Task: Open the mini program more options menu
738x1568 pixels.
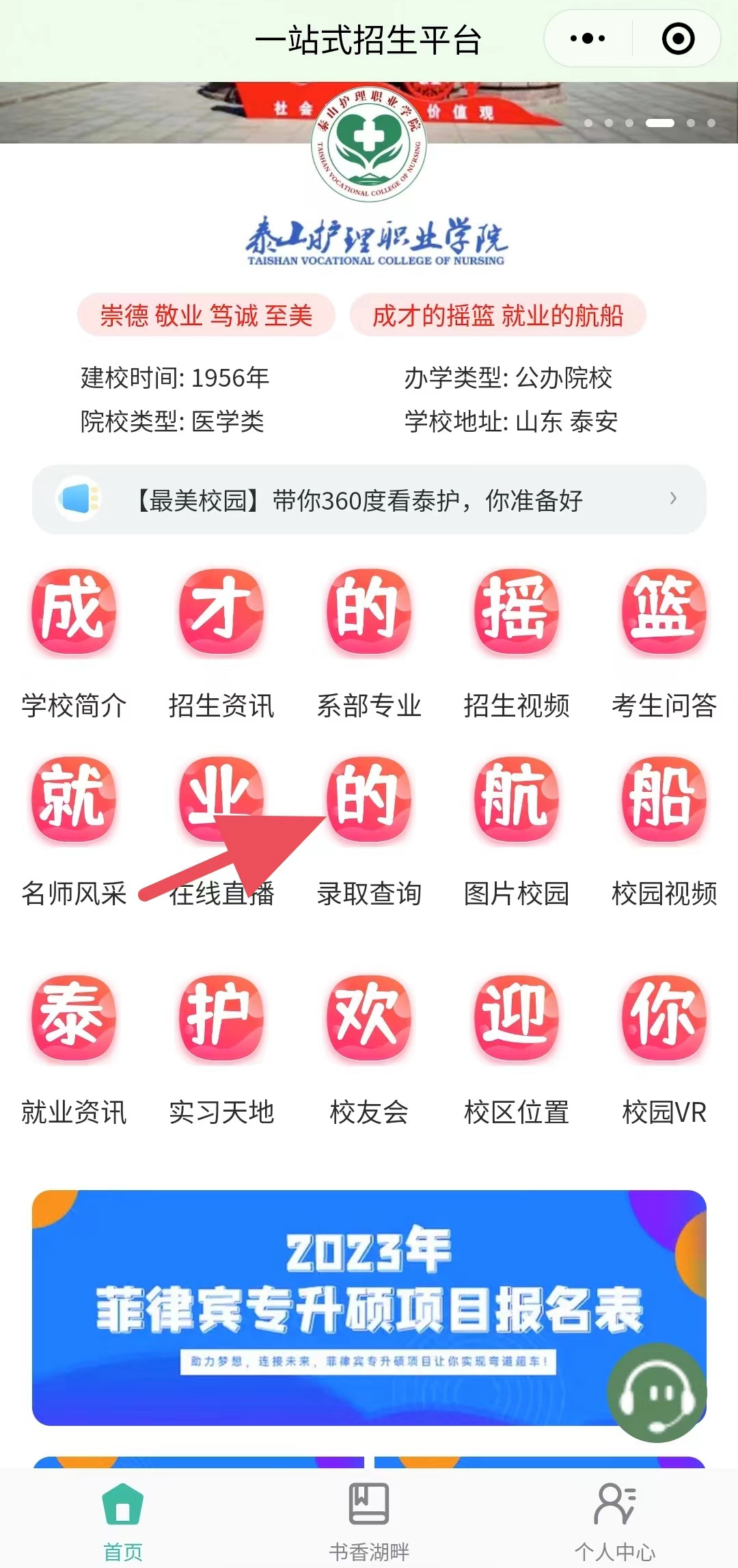Action: click(588, 39)
